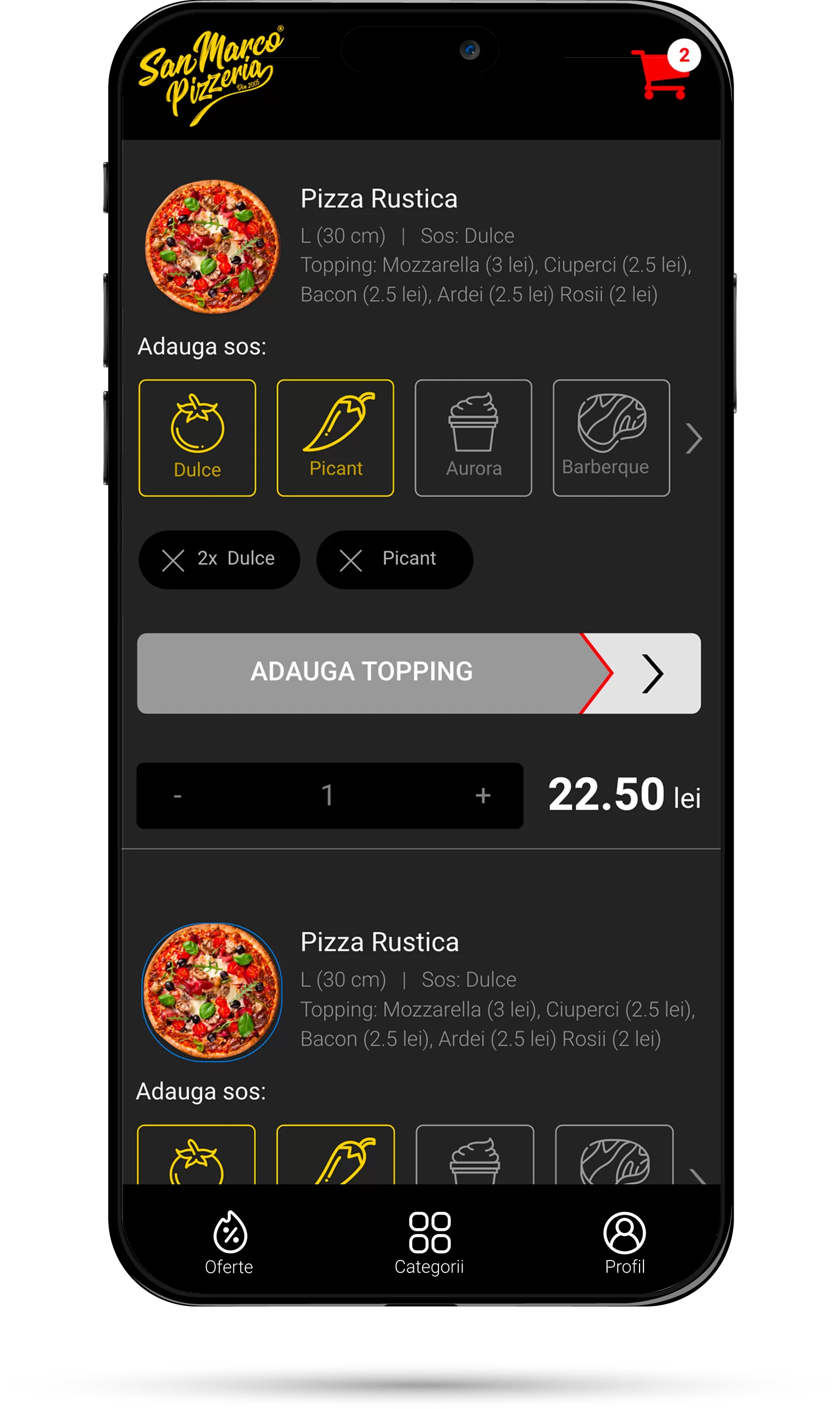This screenshot has height=1409, width=840.
Task: Pick the Barberque sauce
Action: coord(611,438)
